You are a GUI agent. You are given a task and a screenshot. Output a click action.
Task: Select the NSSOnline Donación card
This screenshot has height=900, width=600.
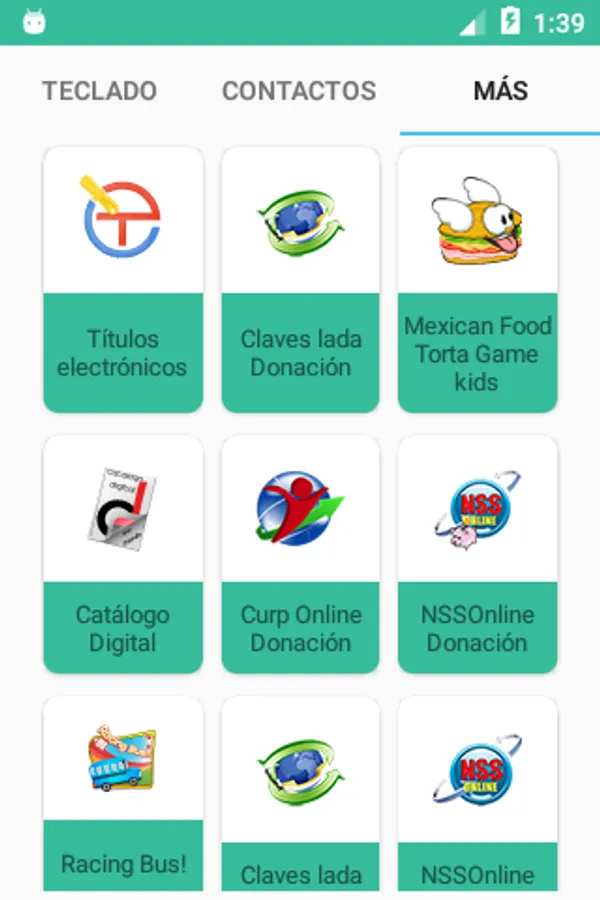pyautogui.click(x=477, y=553)
